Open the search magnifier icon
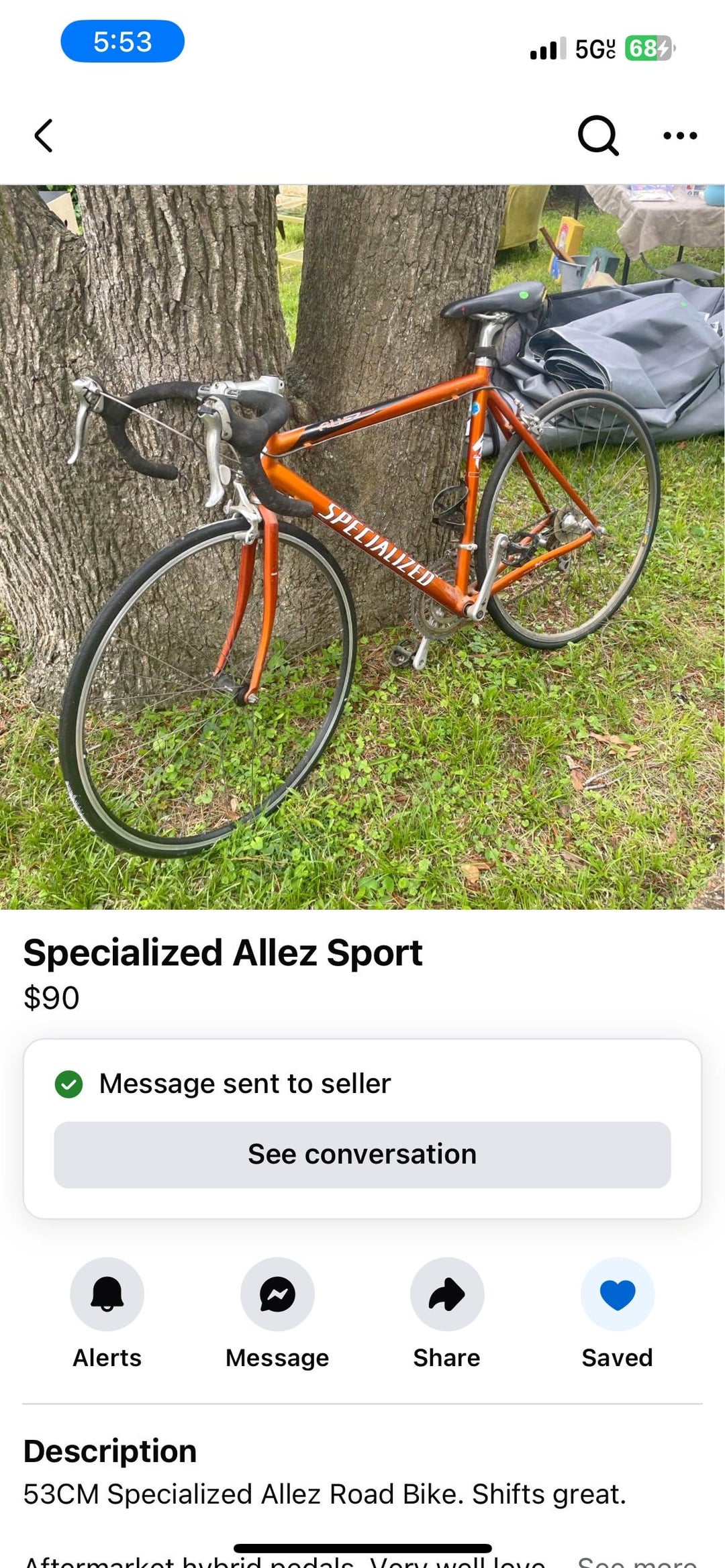 point(598,136)
